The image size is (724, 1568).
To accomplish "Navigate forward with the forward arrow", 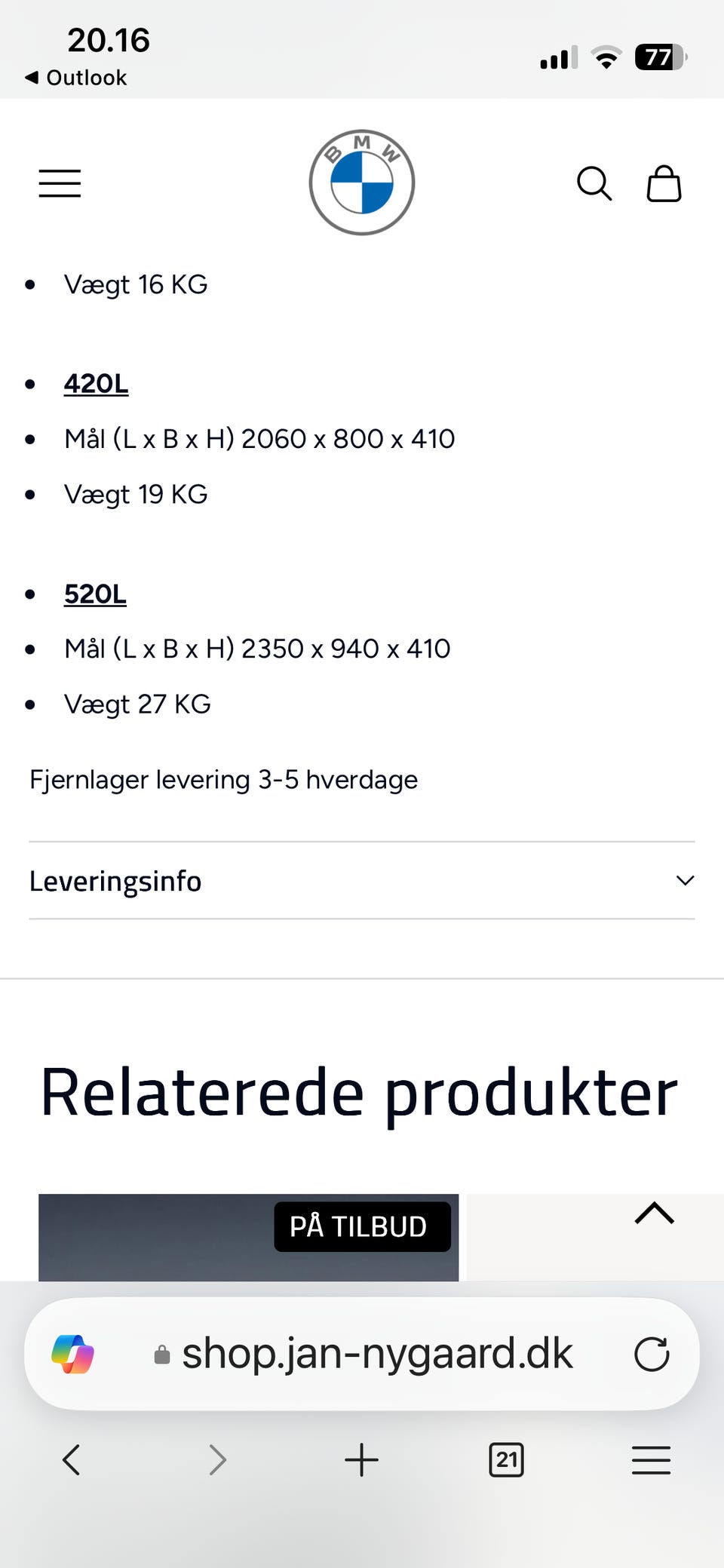I will pos(217,1459).
